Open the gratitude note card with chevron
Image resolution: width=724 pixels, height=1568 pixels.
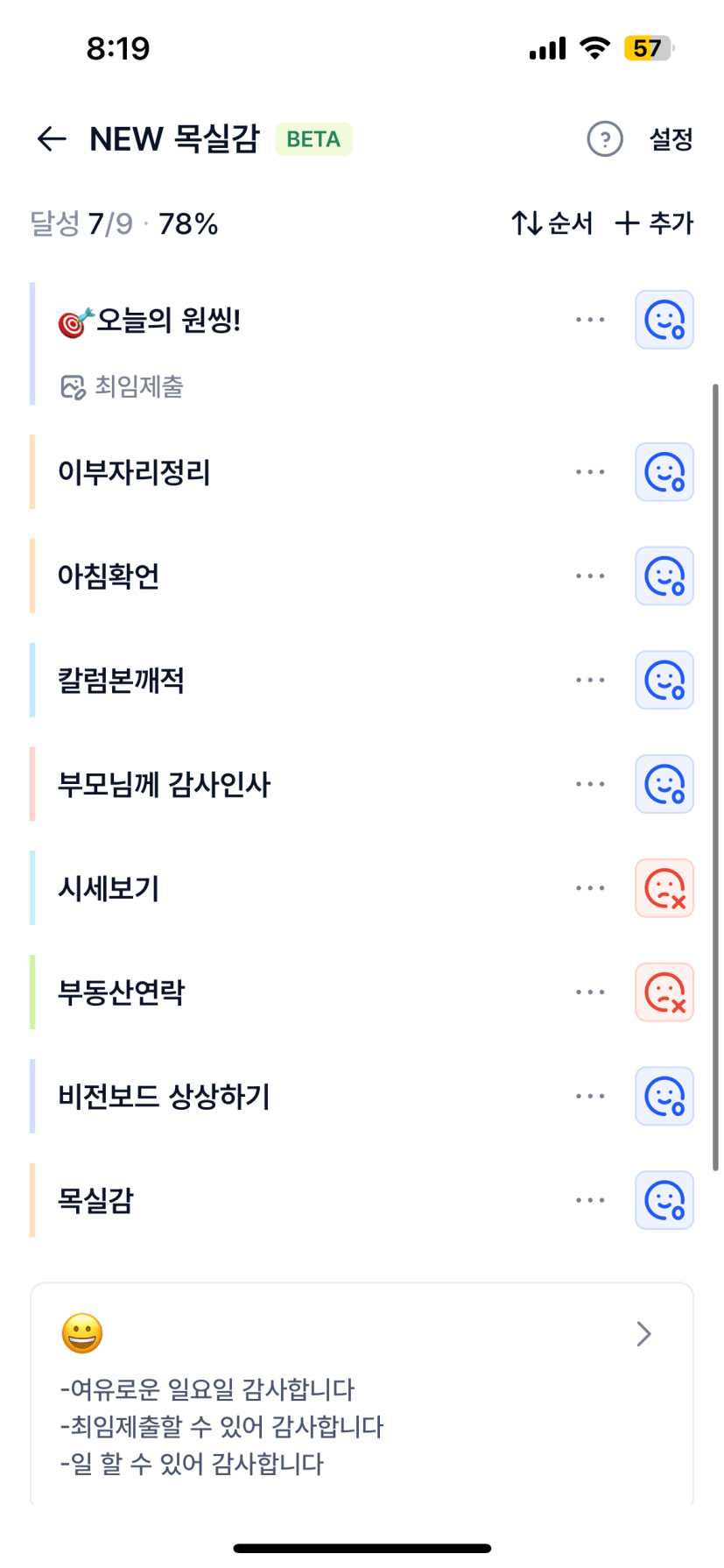click(x=643, y=1334)
